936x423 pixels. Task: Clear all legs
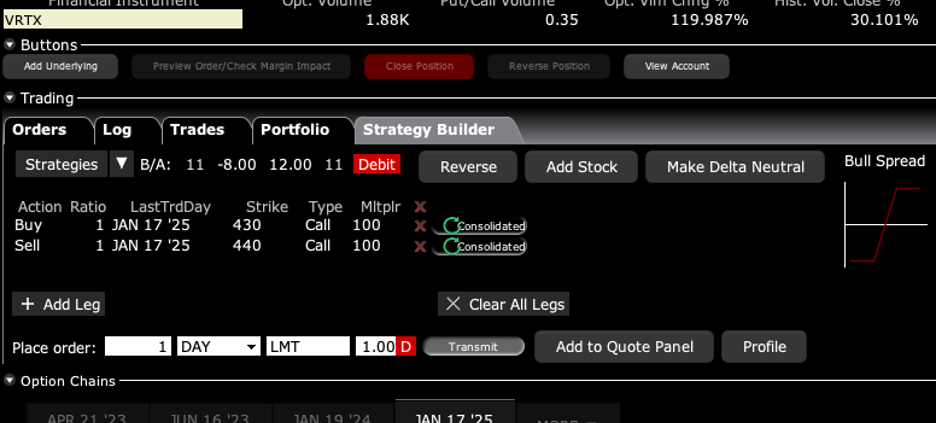504,304
